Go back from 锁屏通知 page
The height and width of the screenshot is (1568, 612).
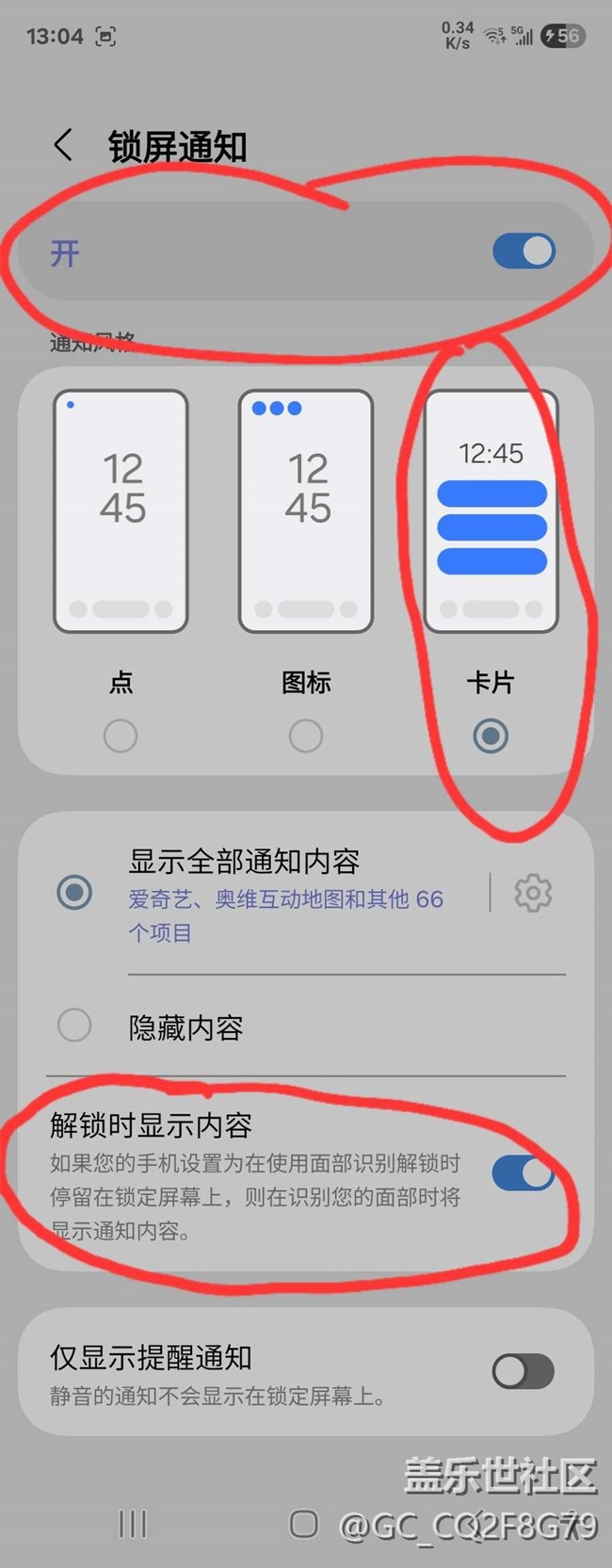click(x=63, y=146)
